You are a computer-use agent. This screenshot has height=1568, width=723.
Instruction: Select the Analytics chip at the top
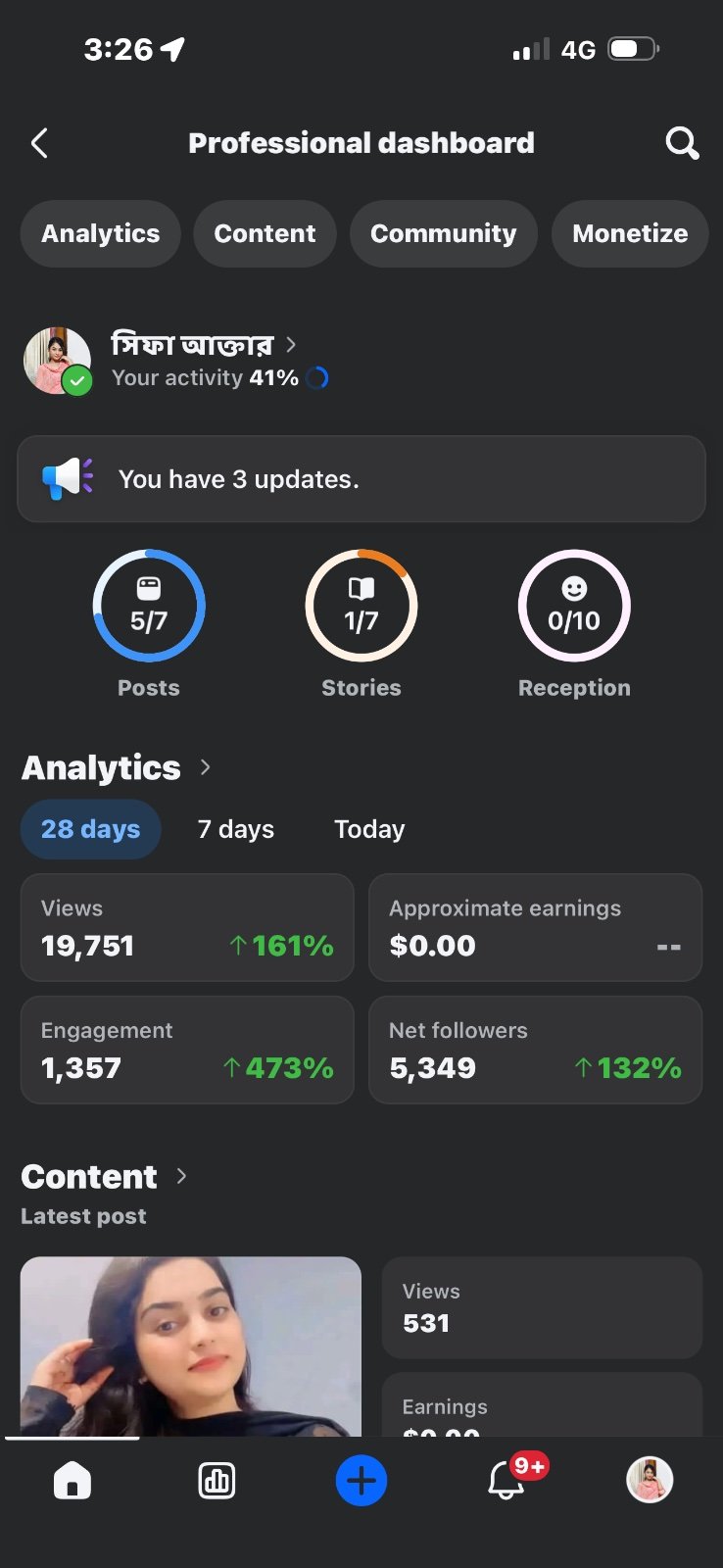tap(101, 233)
